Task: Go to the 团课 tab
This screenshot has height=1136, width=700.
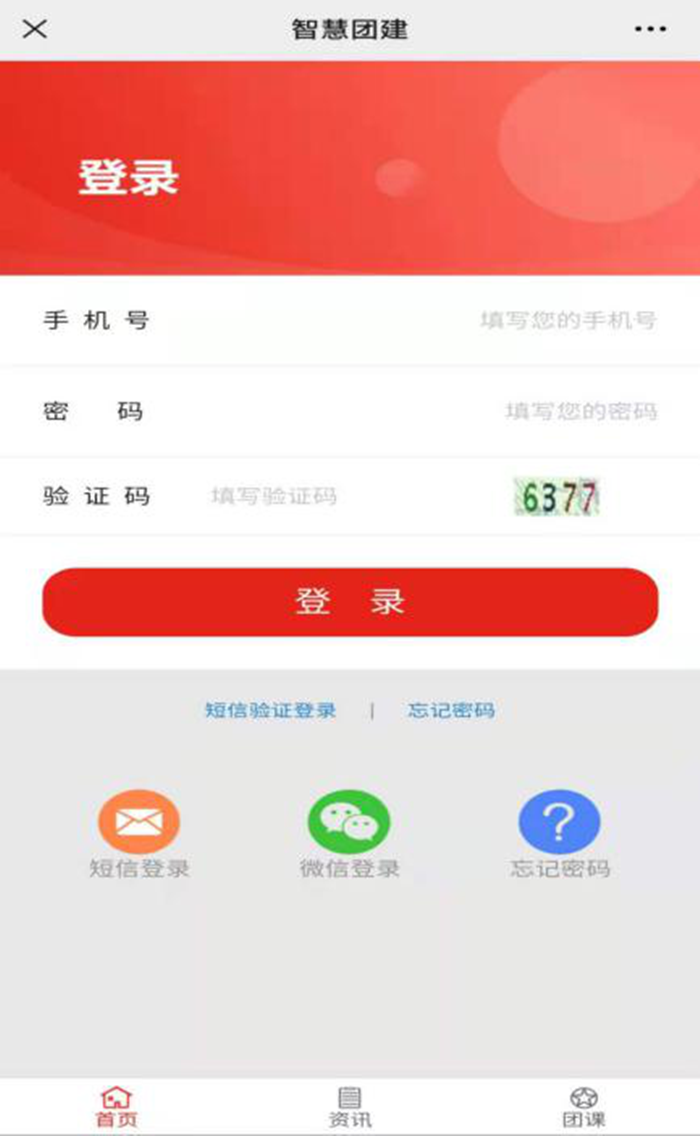Action: [x=583, y=1107]
